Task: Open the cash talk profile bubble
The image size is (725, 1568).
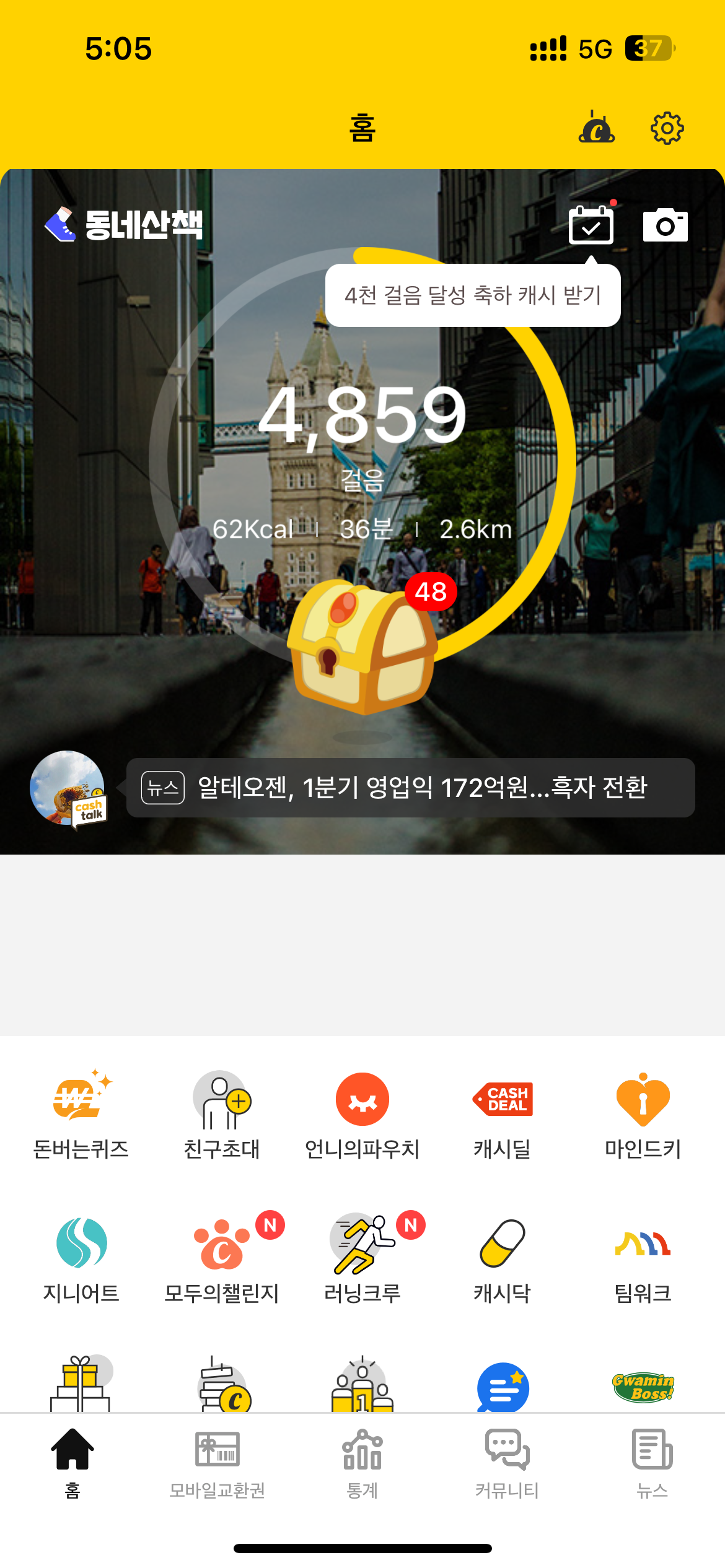Action: click(68, 788)
